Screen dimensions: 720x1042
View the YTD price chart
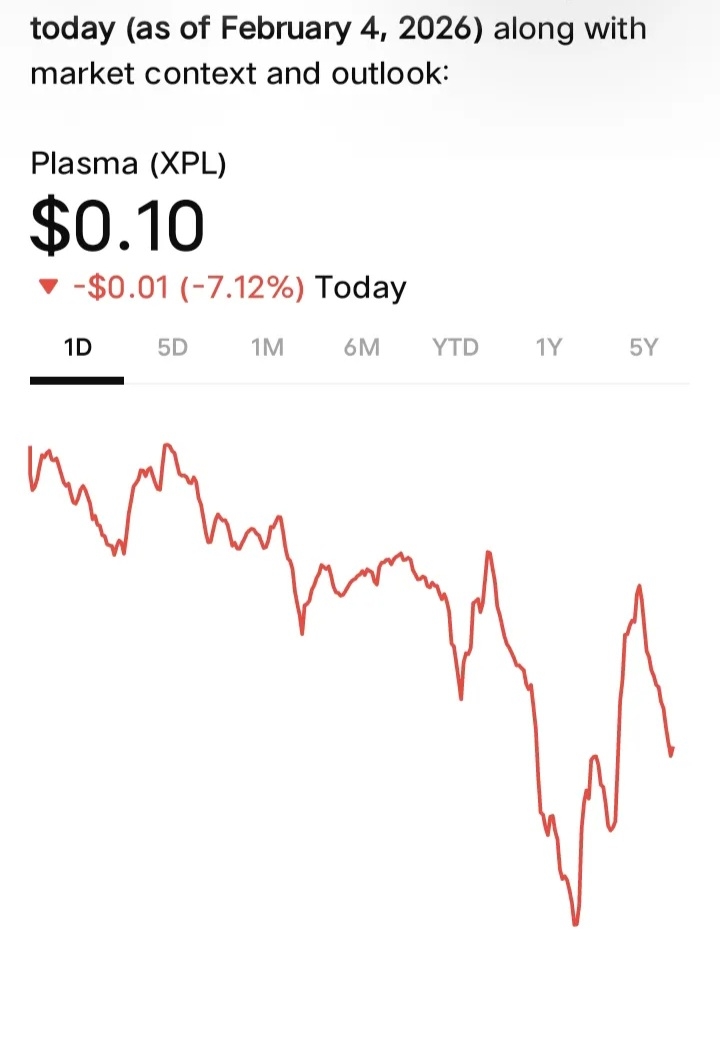(455, 348)
